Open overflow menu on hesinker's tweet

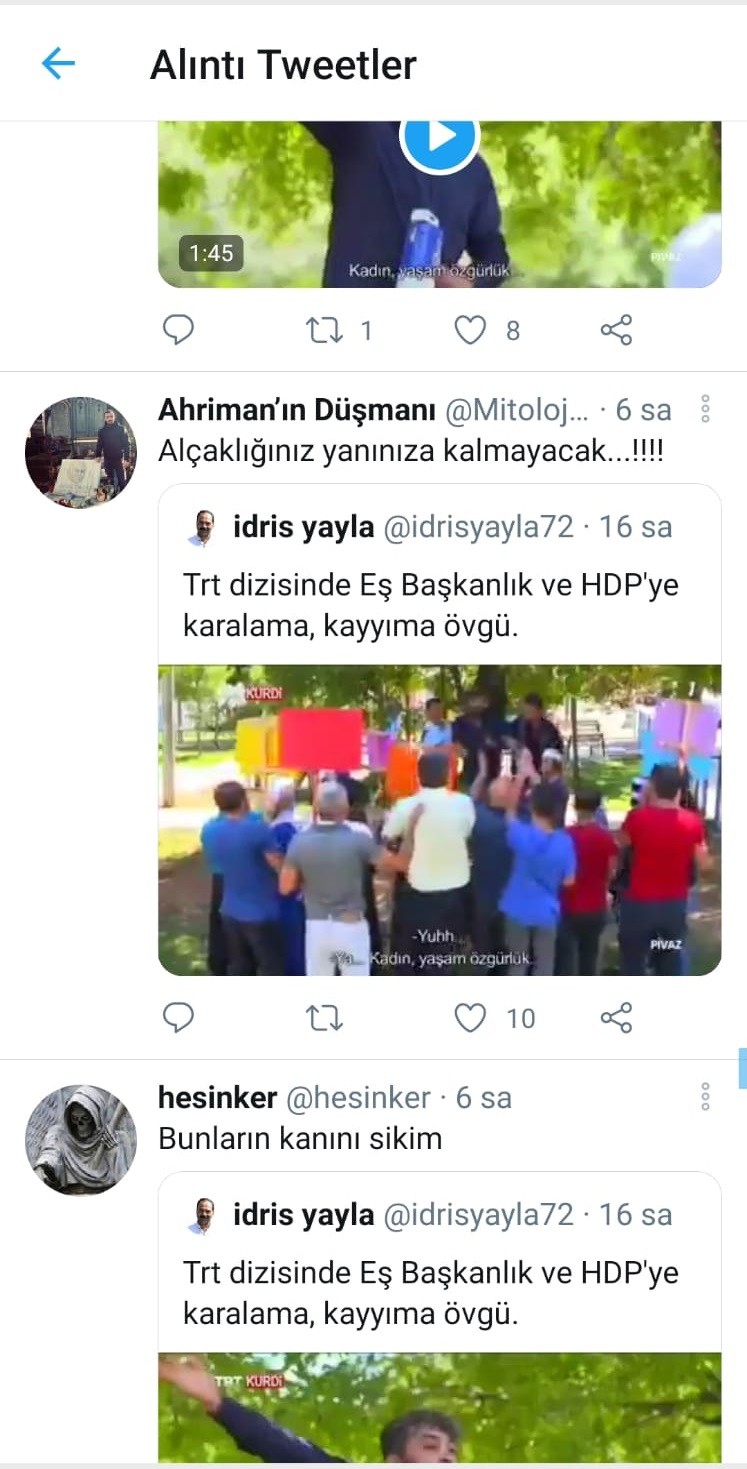[x=705, y=1097]
